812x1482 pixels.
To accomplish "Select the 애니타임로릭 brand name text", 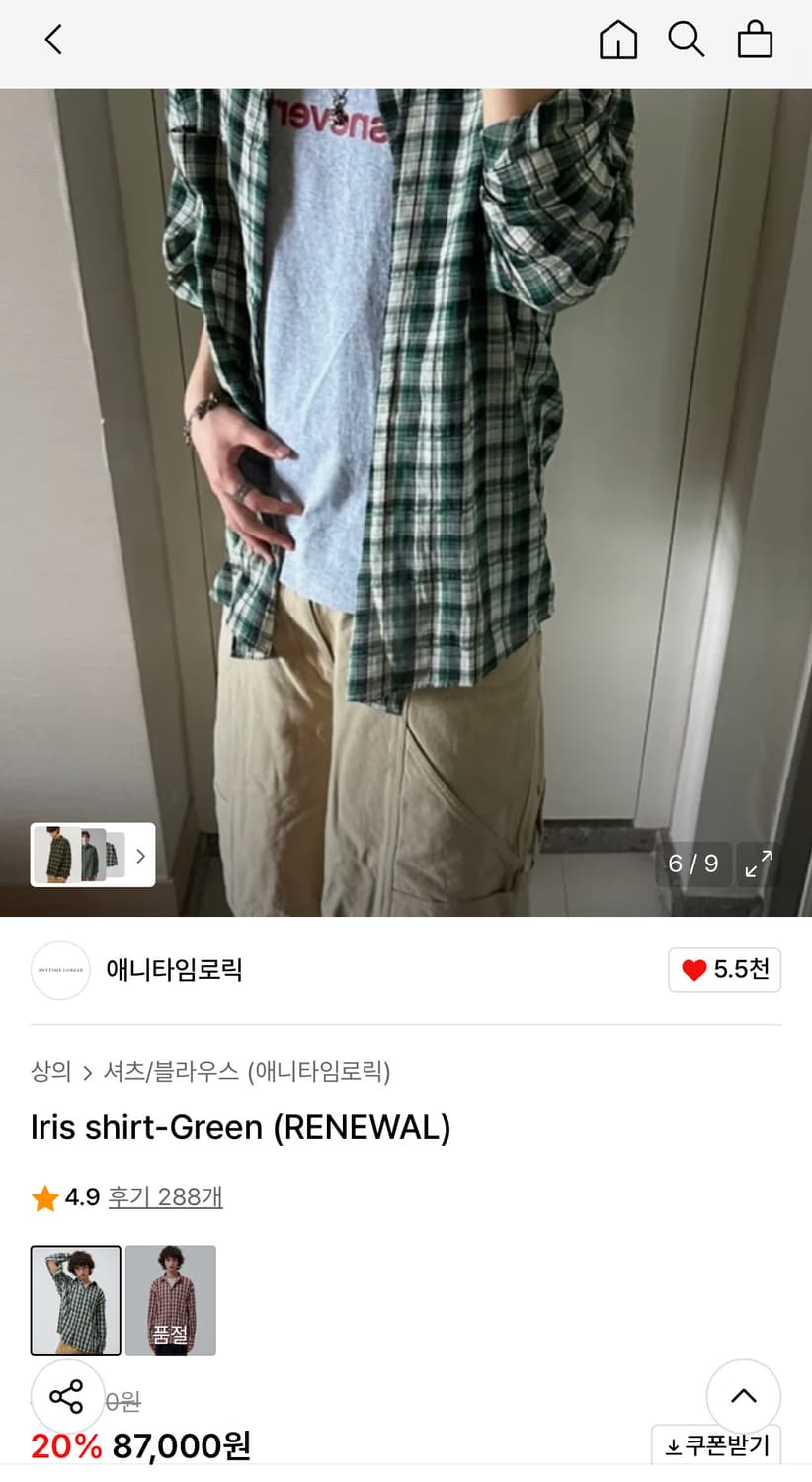I will 173,970.
